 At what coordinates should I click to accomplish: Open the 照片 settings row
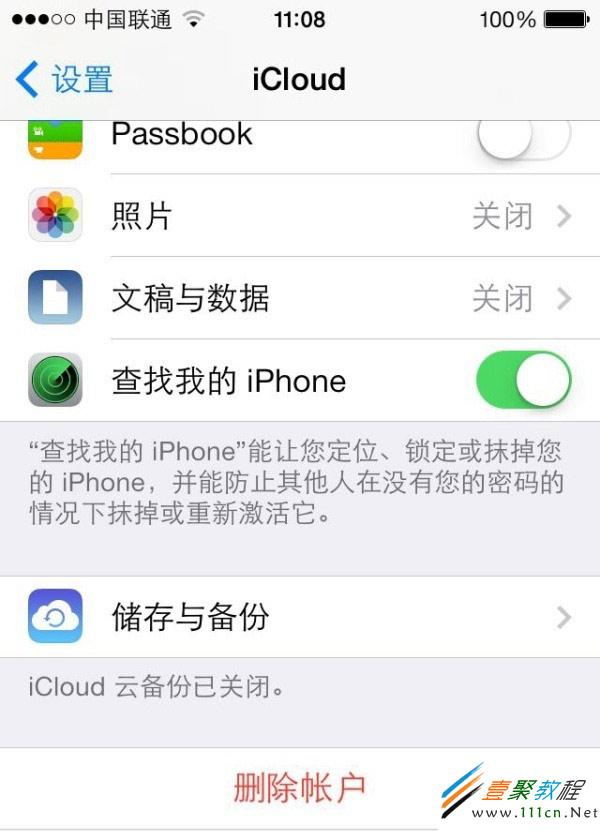click(x=300, y=216)
